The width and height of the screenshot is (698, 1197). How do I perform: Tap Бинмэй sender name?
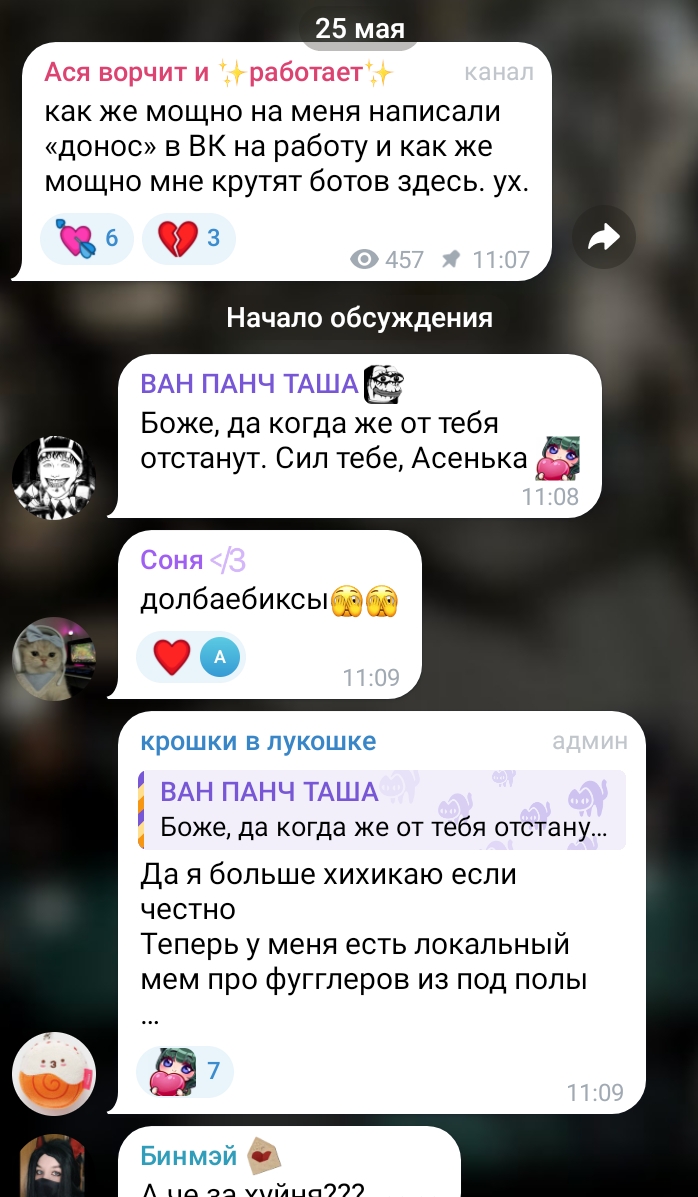(189, 1156)
